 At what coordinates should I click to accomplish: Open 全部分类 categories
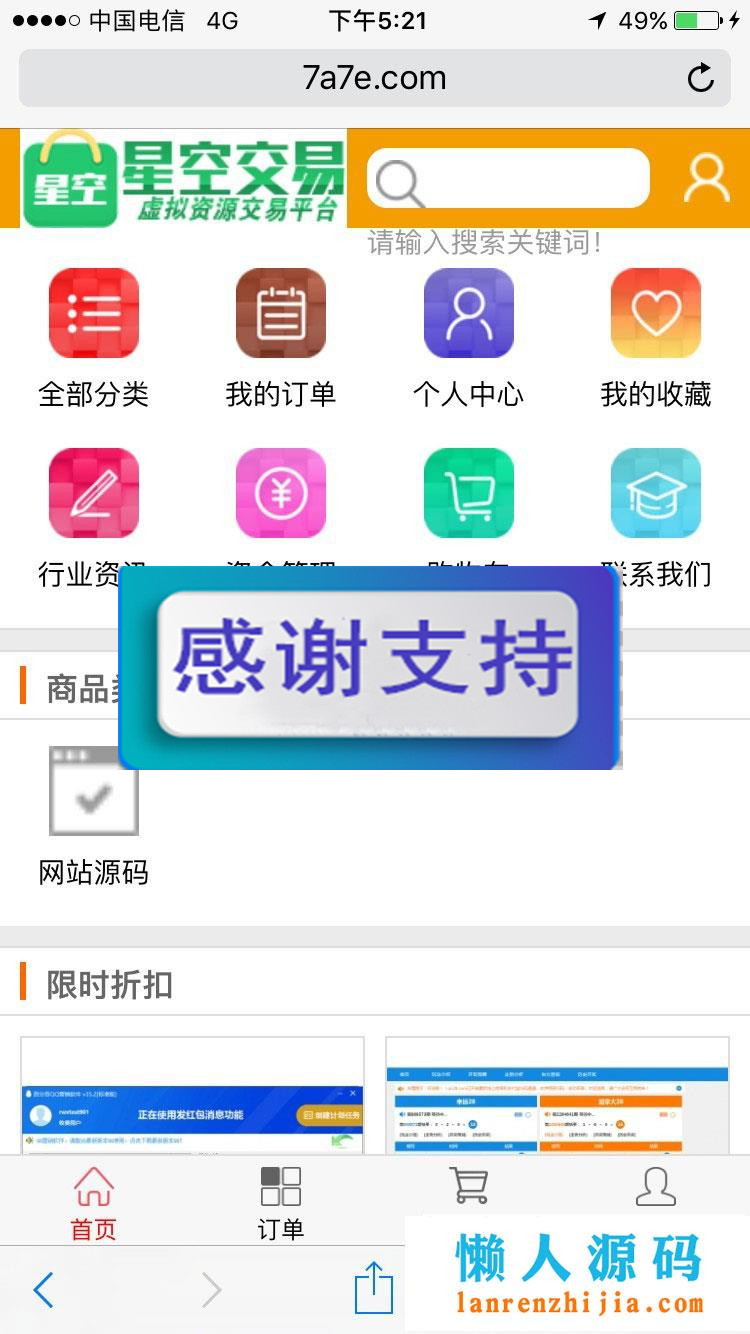click(94, 313)
